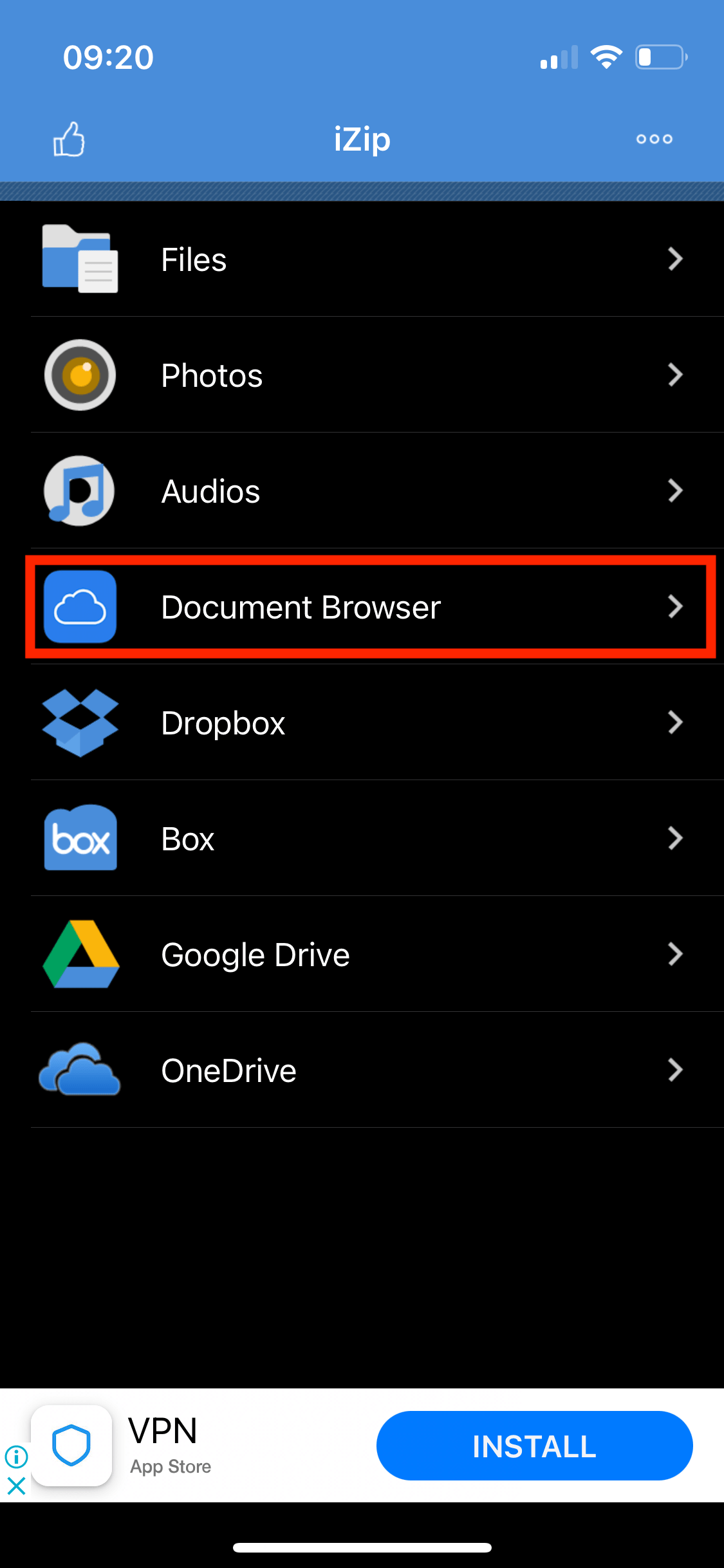Connect to Dropbox
724x1568 pixels.
pos(360,723)
